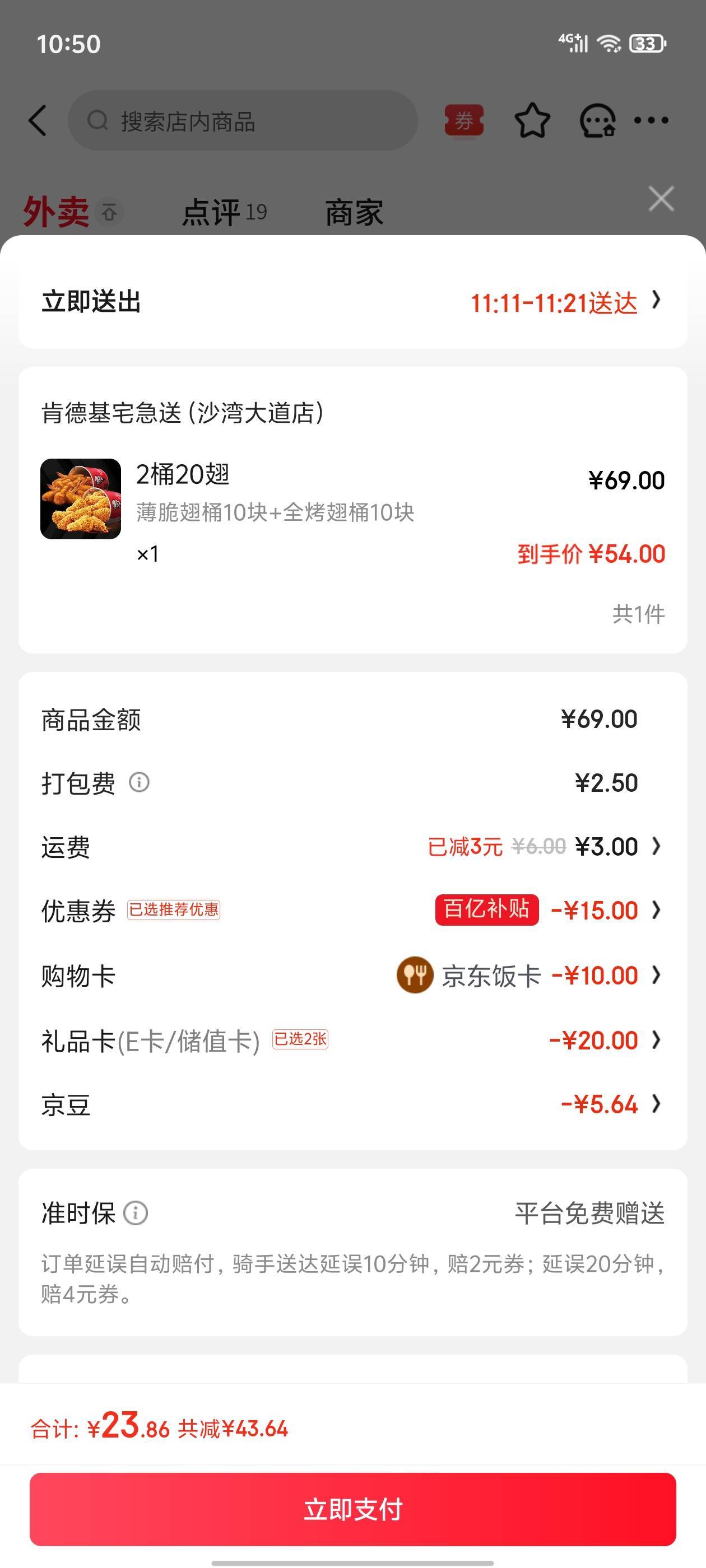Close the order checkout sheet
This screenshot has width=706, height=1568.
click(661, 199)
